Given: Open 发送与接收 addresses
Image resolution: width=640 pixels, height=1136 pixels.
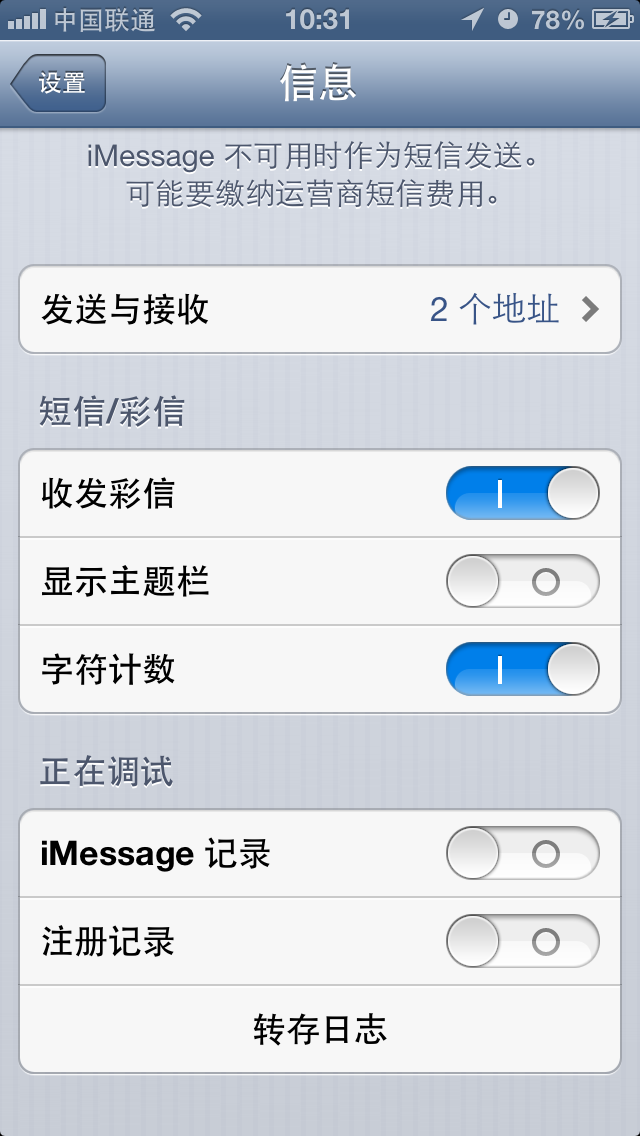Looking at the screenshot, I should pyautogui.click(x=320, y=309).
